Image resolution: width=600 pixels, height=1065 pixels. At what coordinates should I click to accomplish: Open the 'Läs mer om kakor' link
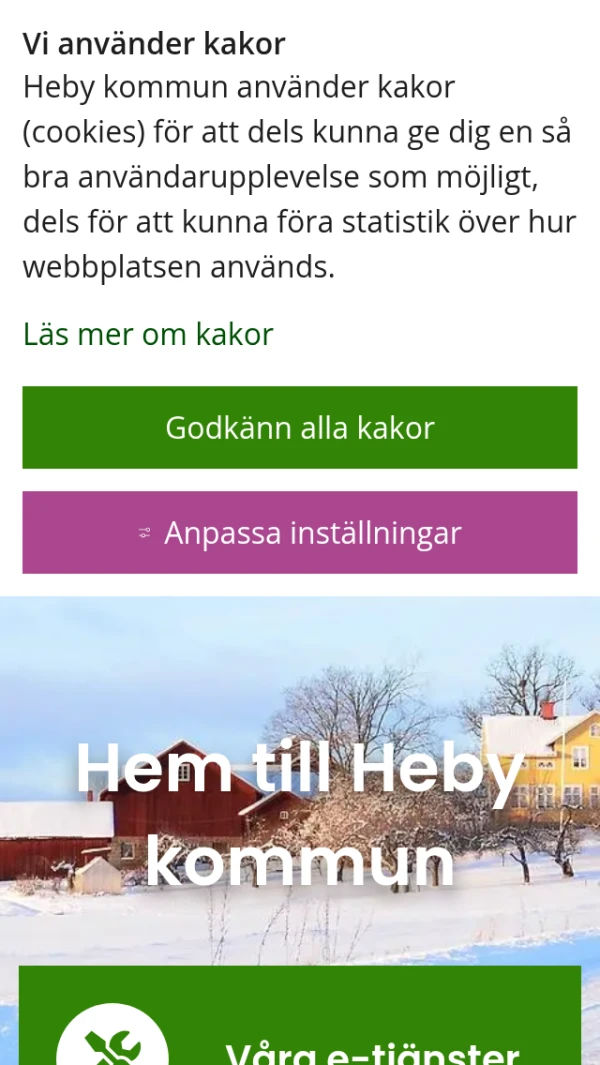click(x=148, y=334)
